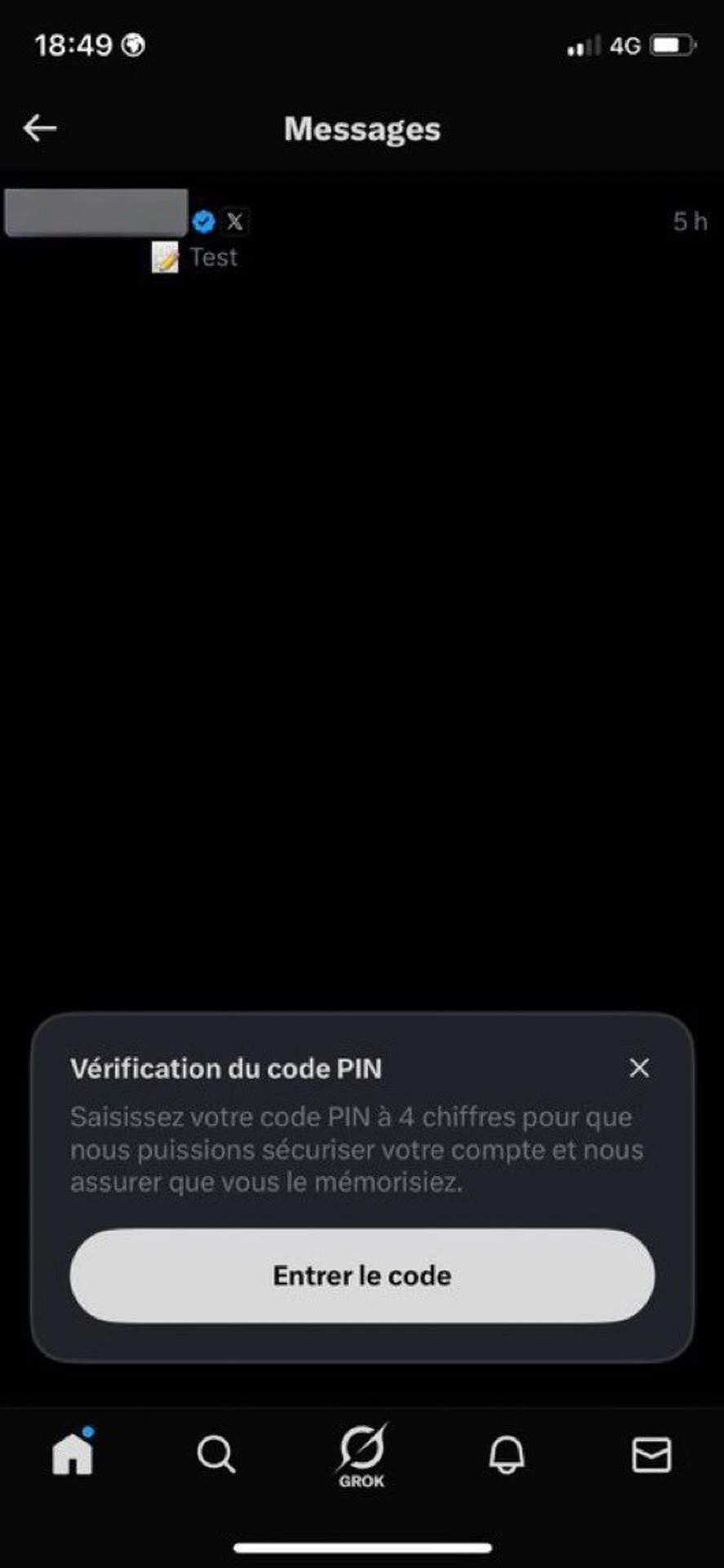The height and width of the screenshot is (1568, 724).
Task: Tap the Entrer le code button
Action: tap(362, 1276)
